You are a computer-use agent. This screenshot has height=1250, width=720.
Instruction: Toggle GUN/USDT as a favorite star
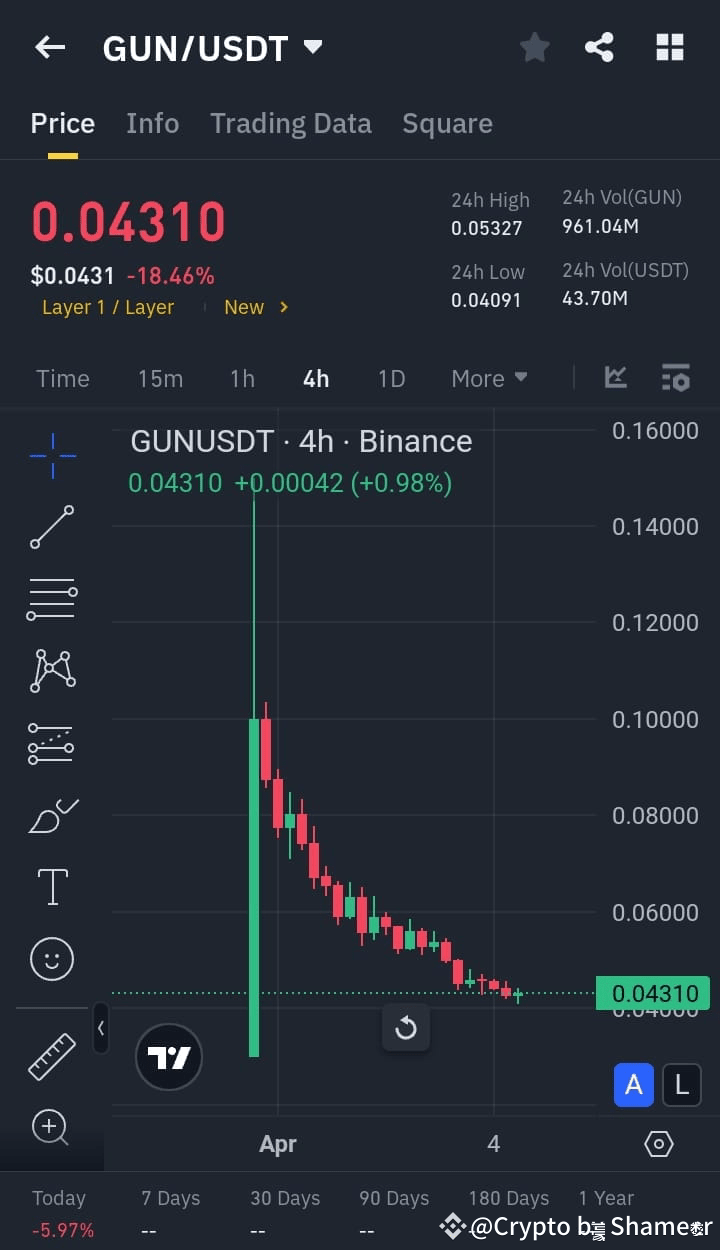point(534,46)
